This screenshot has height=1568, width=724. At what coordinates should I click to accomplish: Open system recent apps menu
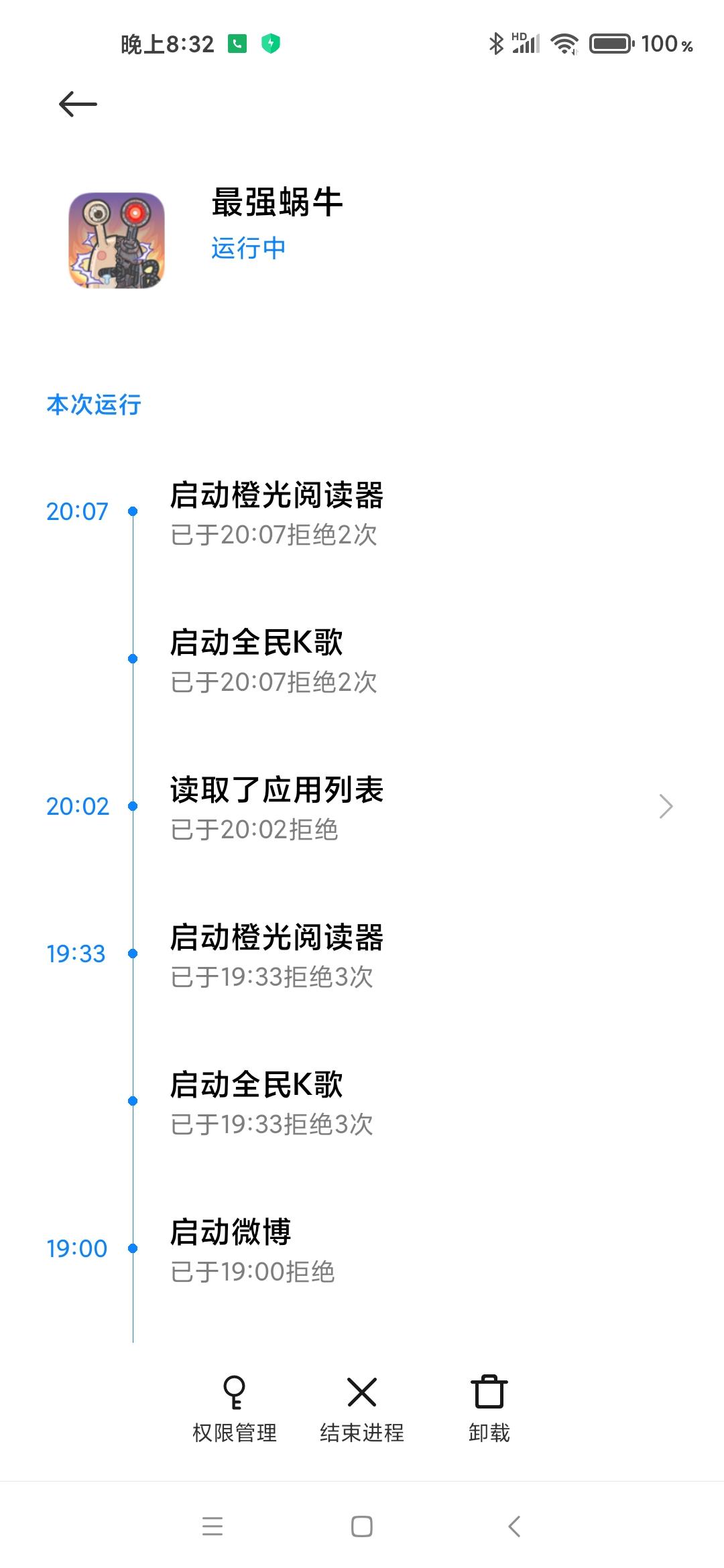213,1526
